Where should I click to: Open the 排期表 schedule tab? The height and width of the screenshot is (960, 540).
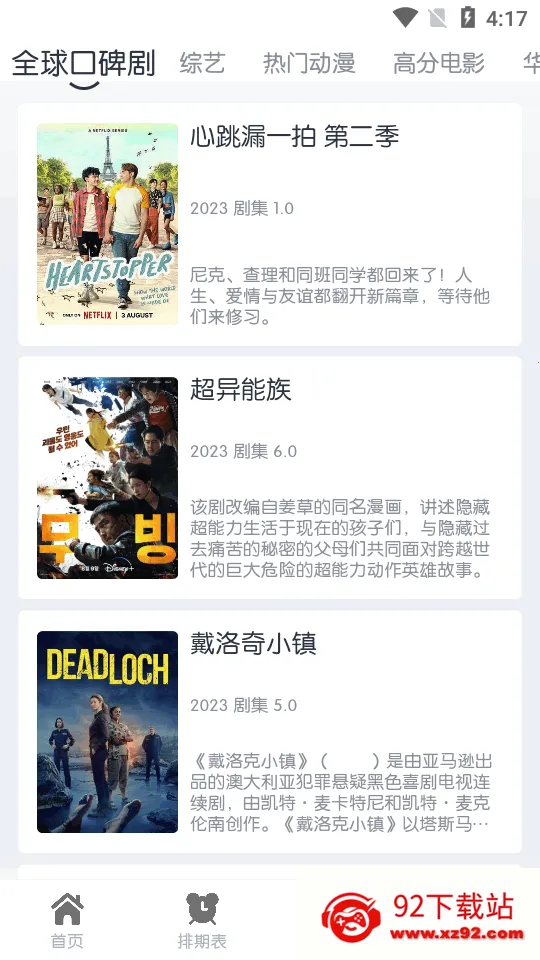[x=202, y=920]
